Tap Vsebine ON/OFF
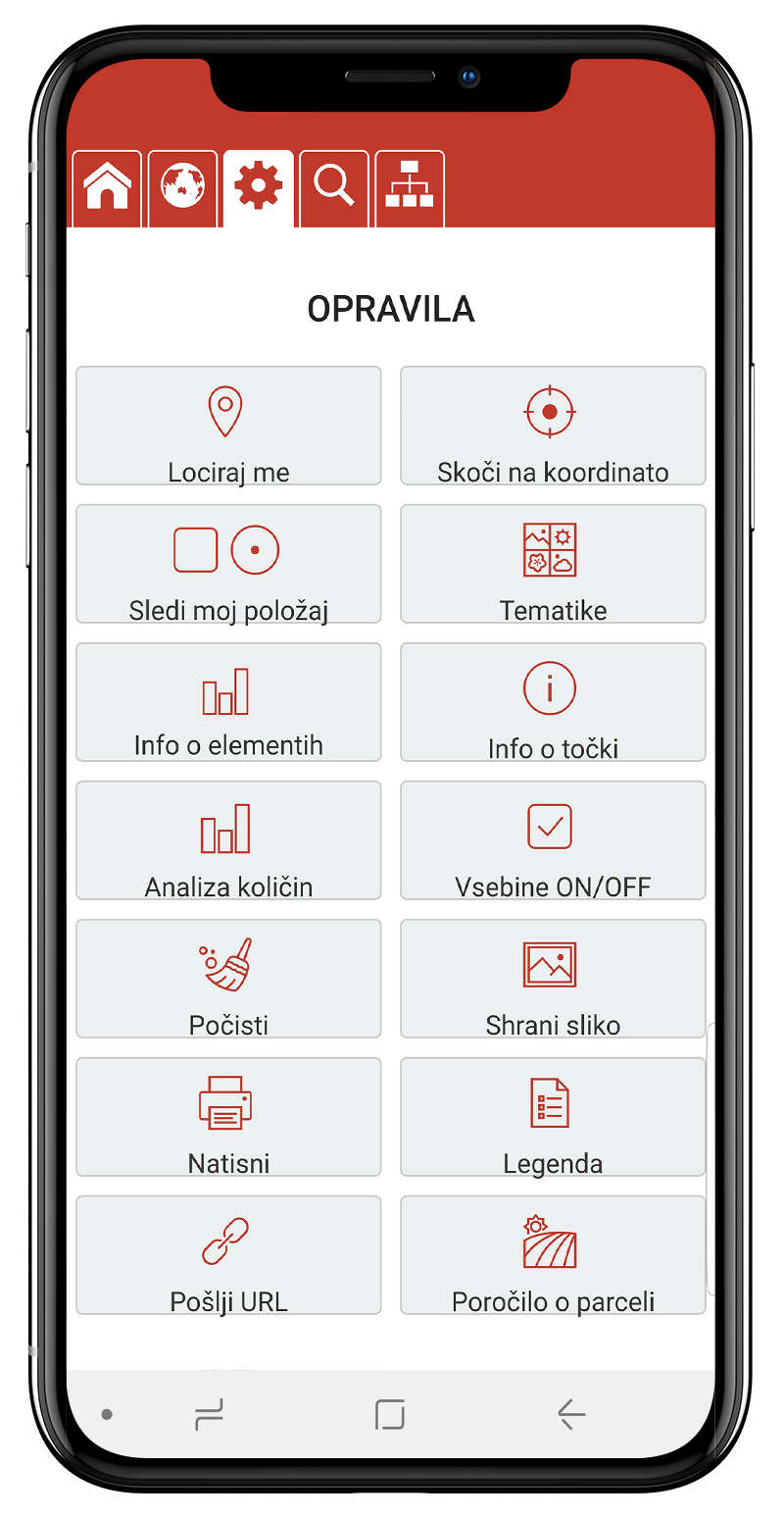784x1518 pixels. pos(553,840)
